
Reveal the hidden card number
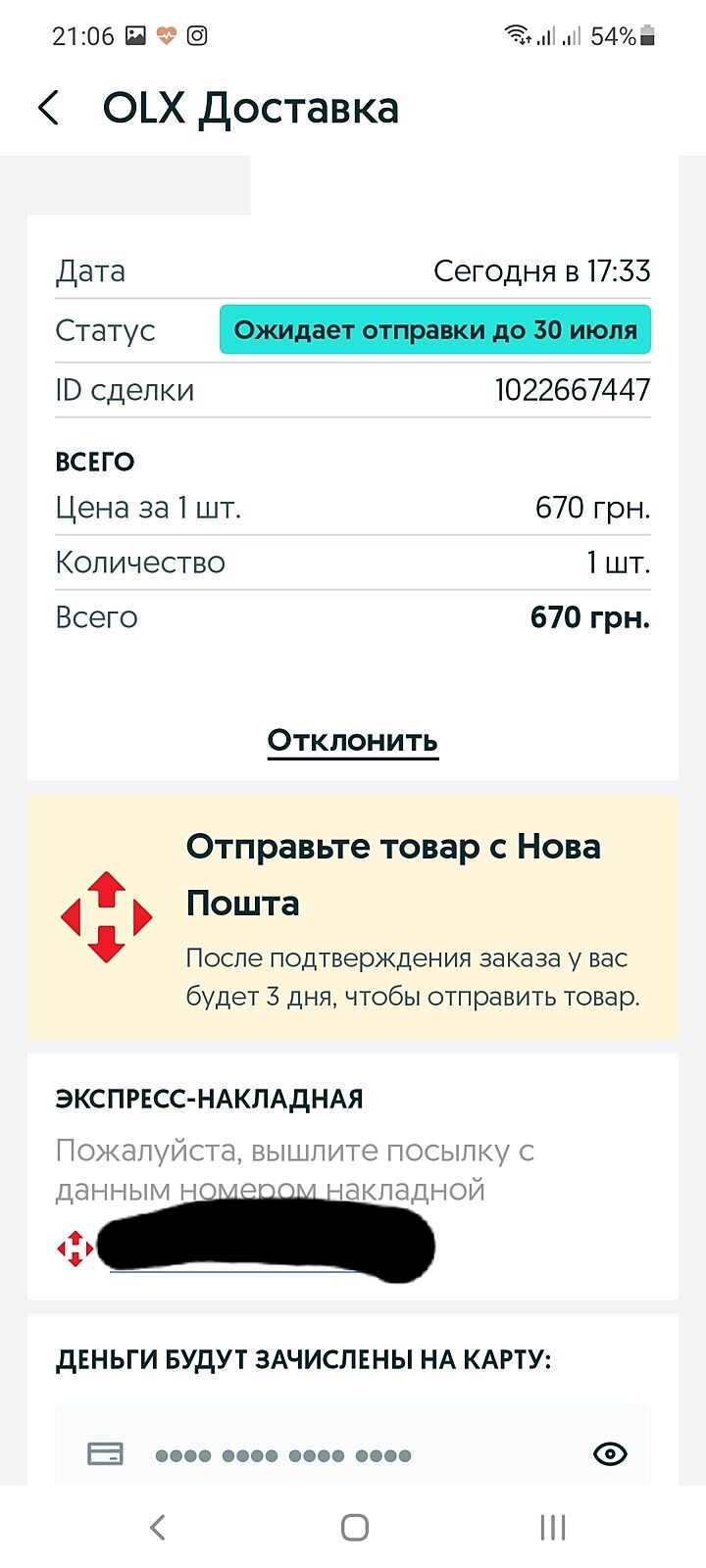(610, 1453)
